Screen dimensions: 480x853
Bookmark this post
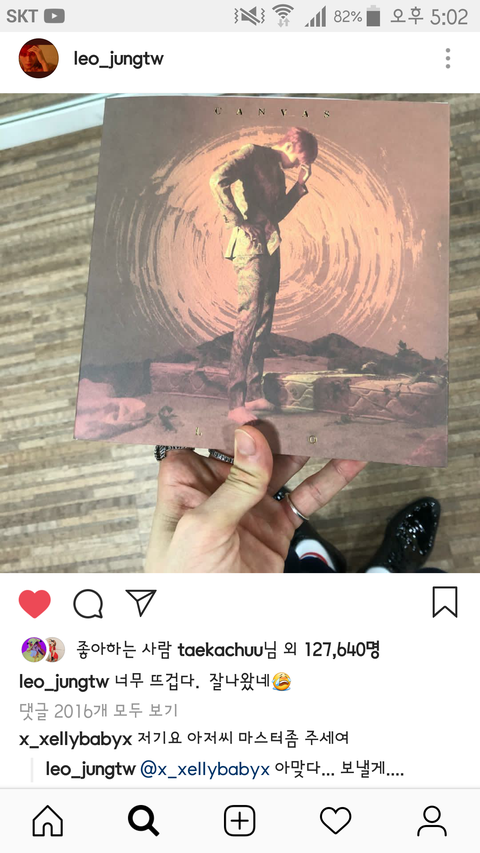445,602
